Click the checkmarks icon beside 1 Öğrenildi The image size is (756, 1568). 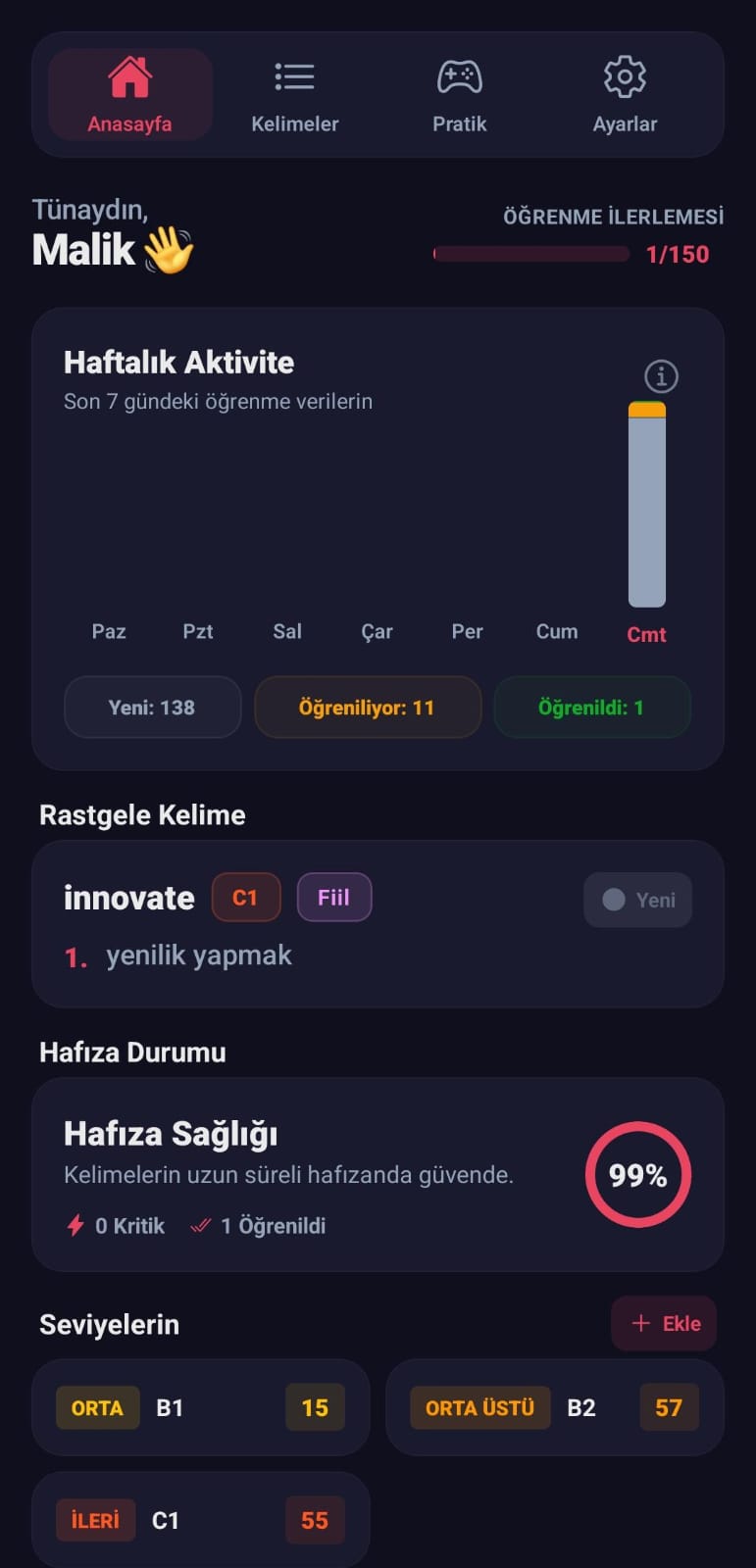(200, 1224)
